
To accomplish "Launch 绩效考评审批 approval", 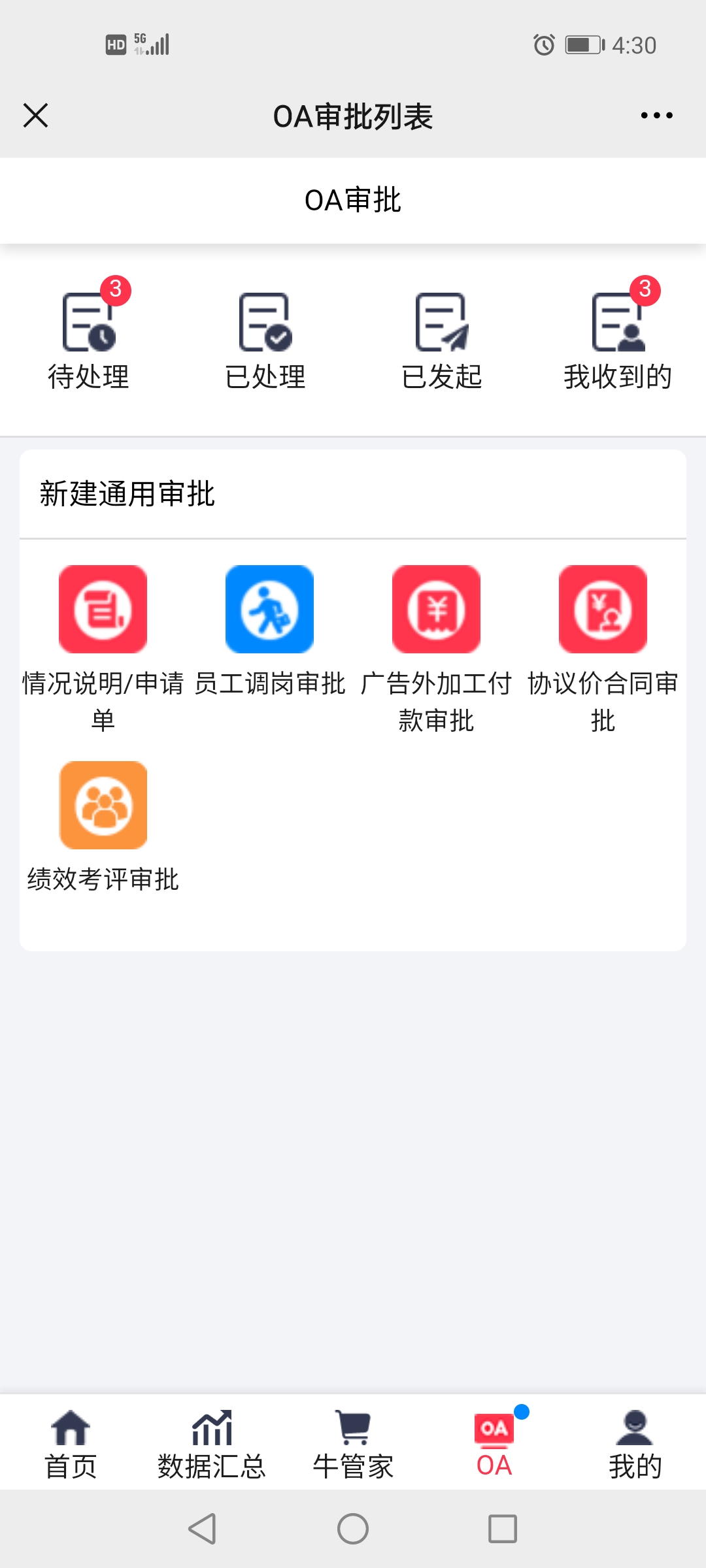I will point(103,806).
